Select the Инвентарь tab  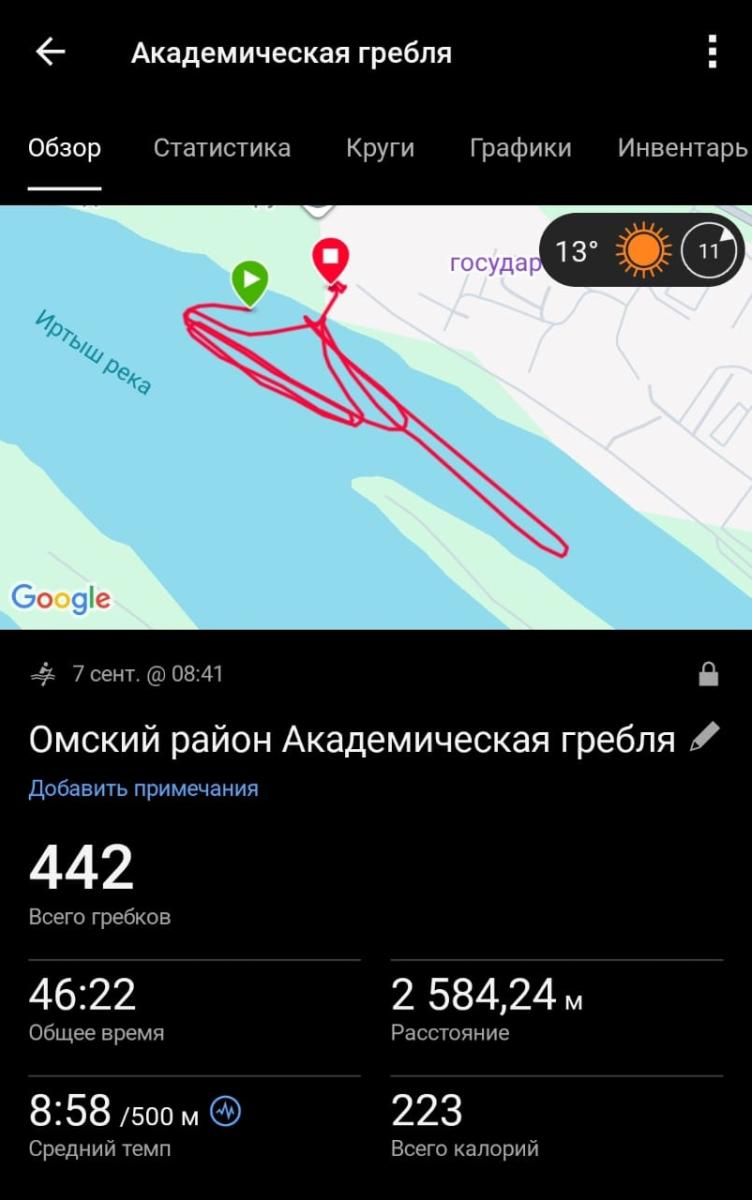tap(682, 148)
